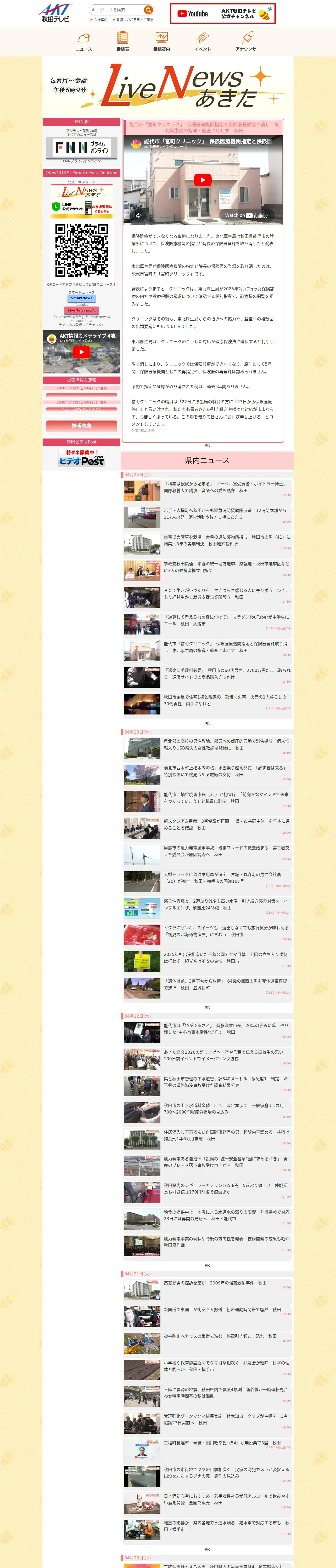Tap the LINE 公式アカウント friend-add banner
The width and height of the screenshot is (336, 1568).
pyautogui.click(x=82, y=201)
